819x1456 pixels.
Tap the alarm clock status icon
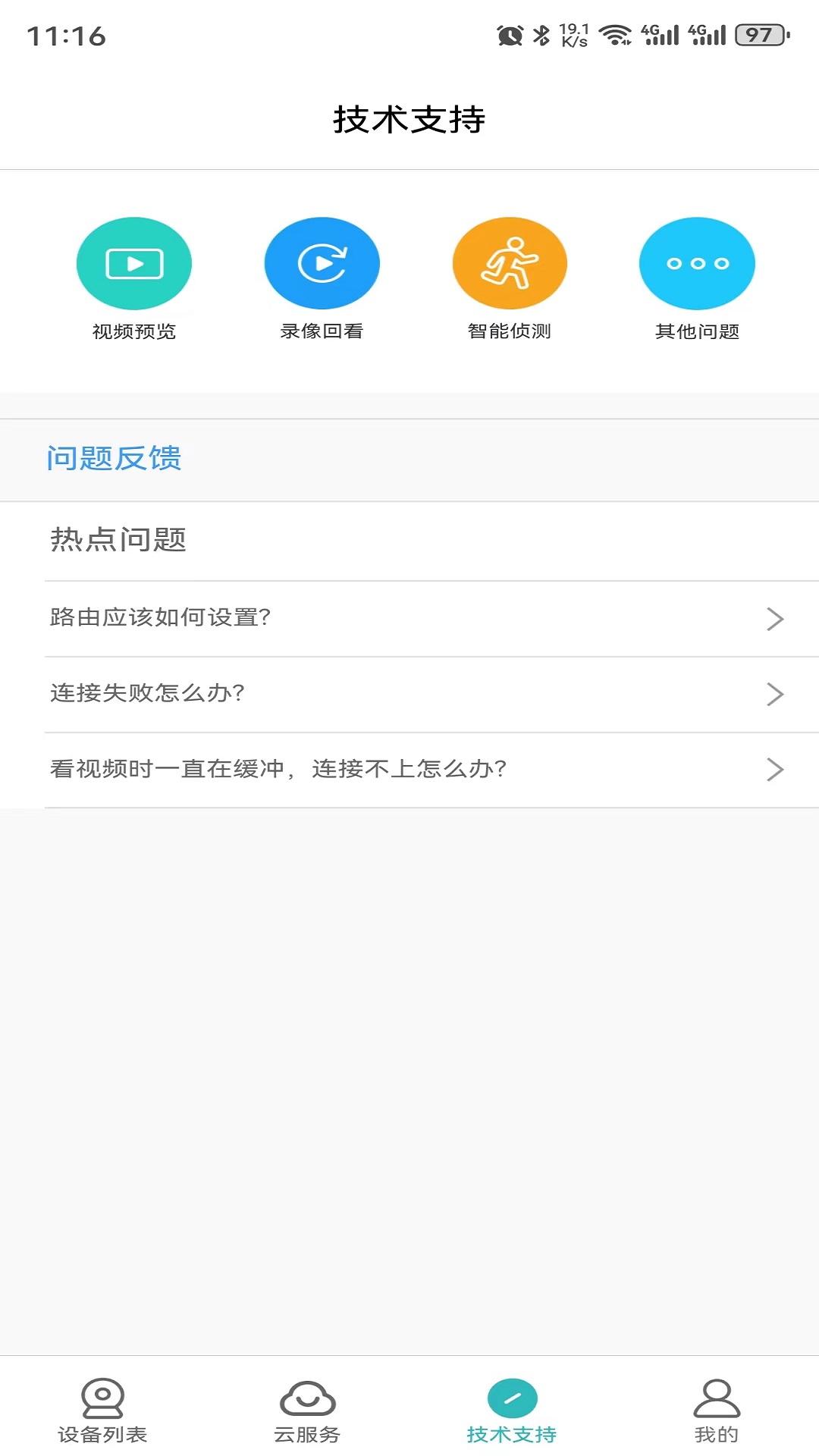click(509, 34)
